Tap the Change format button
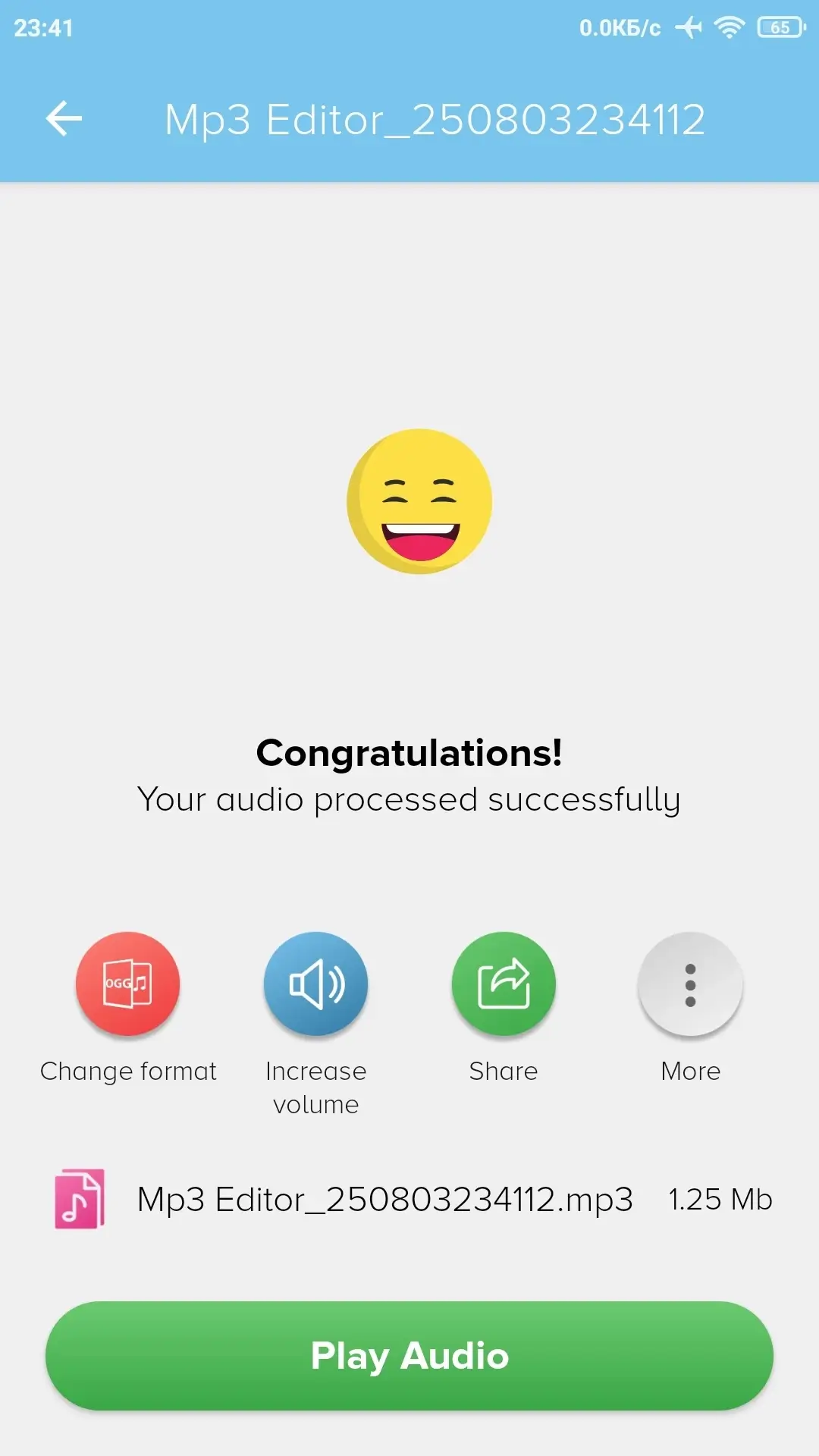Viewport: 819px width, 1456px height. (x=128, y=984)
